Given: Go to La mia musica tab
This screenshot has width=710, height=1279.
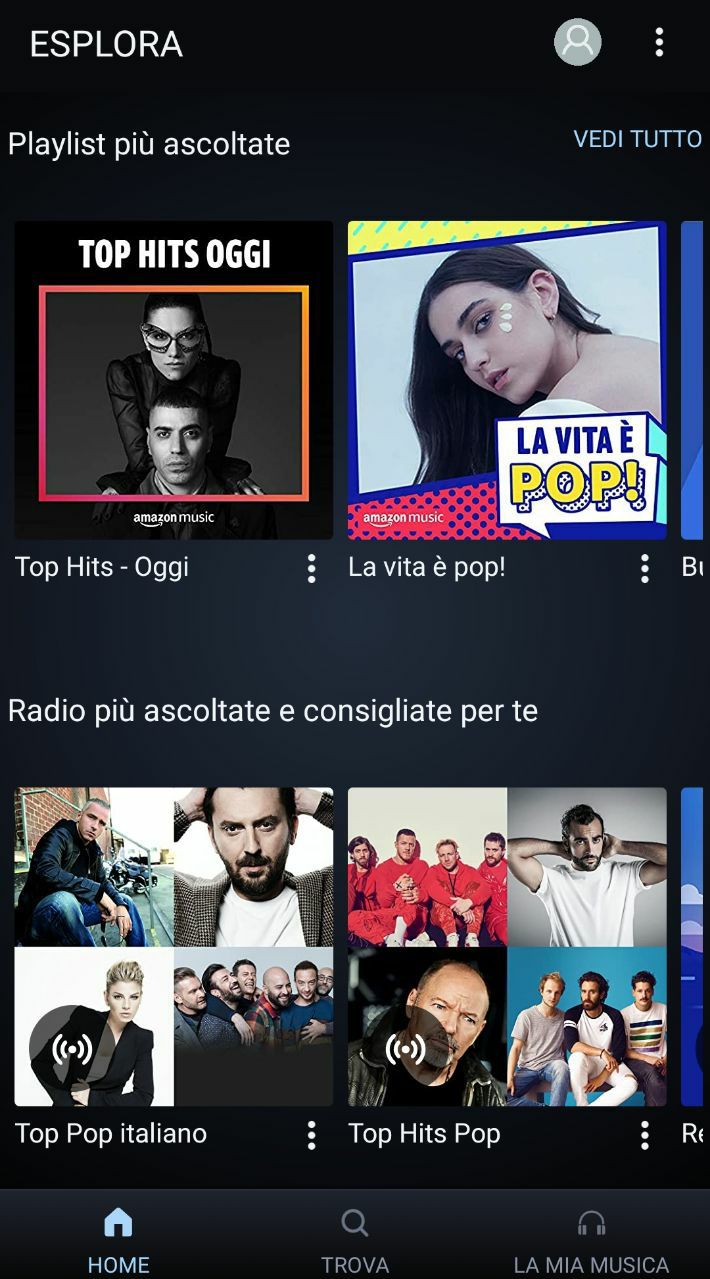Looking at the screenshot, I should click(591, 1238).
